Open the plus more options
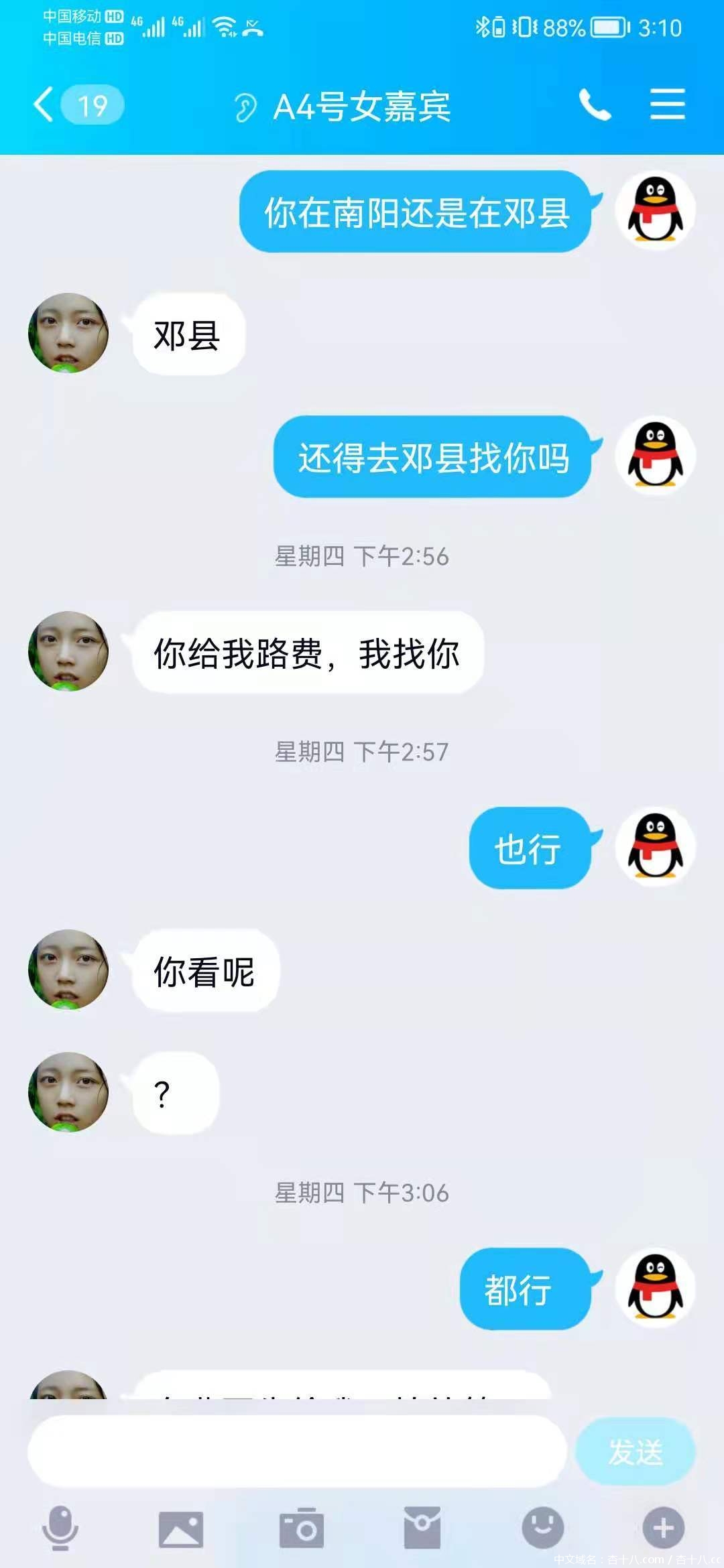This screenshot has height=1568, width=724. click(663, 1528)
